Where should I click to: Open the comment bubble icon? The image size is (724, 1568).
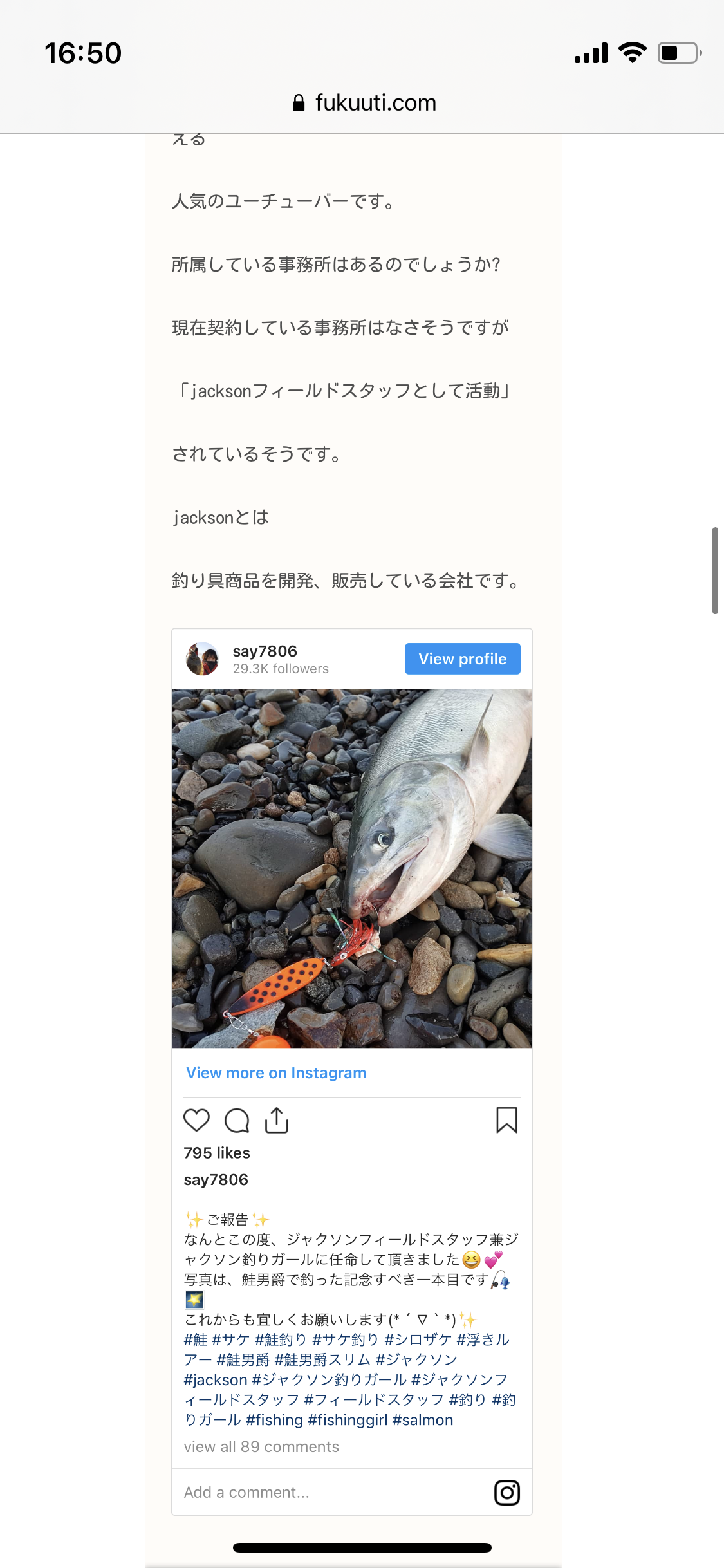coord(237,1121)
